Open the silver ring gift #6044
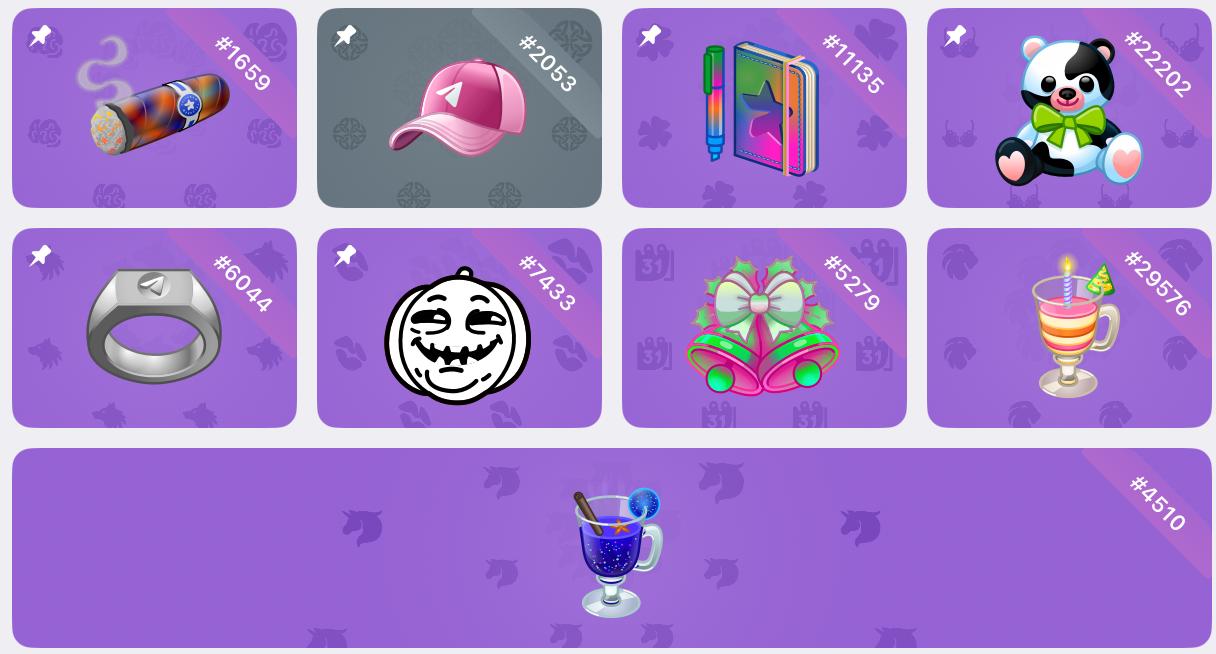 pos(154,328)
